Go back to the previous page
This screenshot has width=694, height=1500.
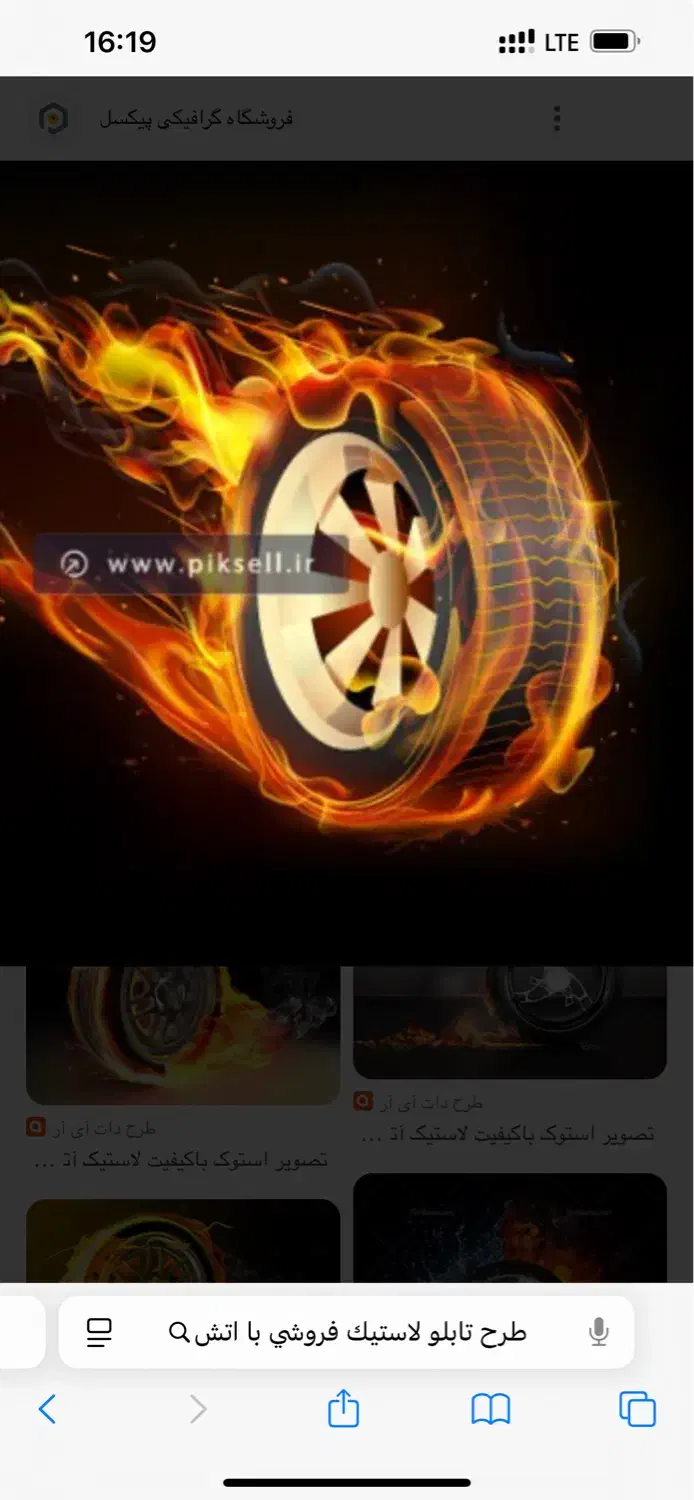coord(47,1410)
